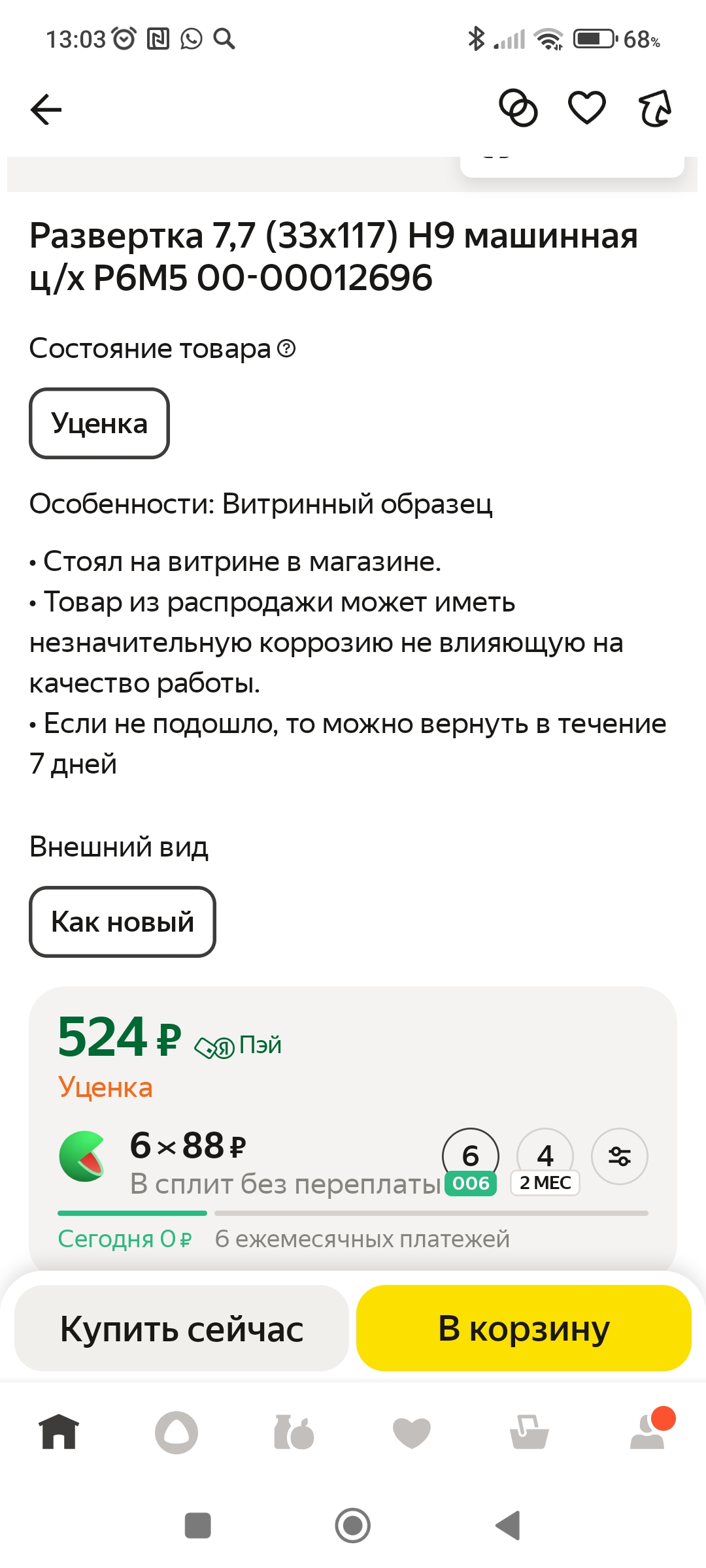The height and width of the screenshot is (1568, 706).
Task: Open the groceries tab
Action: pos(294,1432)
